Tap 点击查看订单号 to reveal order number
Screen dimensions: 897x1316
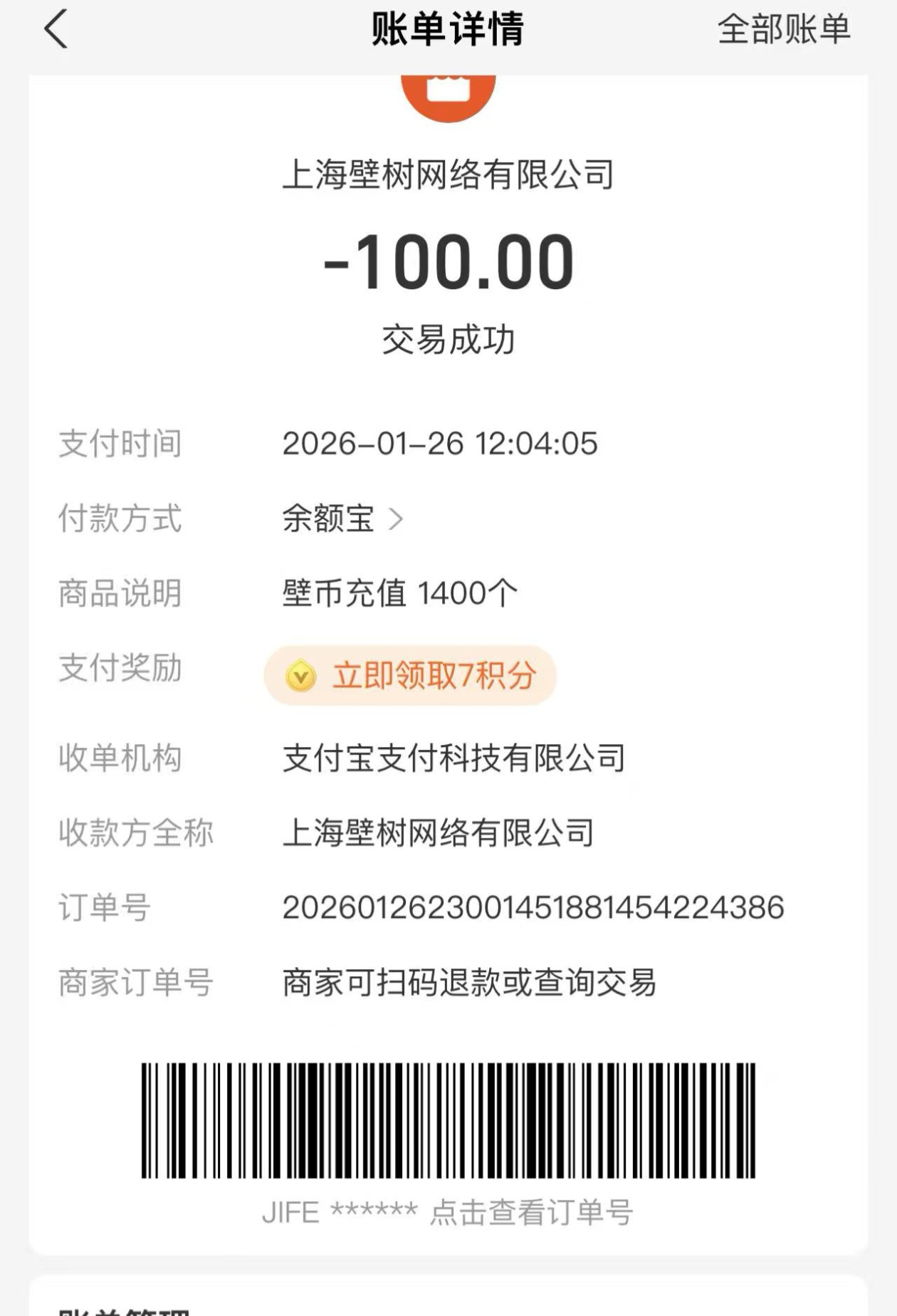(x=531, y=1212)
